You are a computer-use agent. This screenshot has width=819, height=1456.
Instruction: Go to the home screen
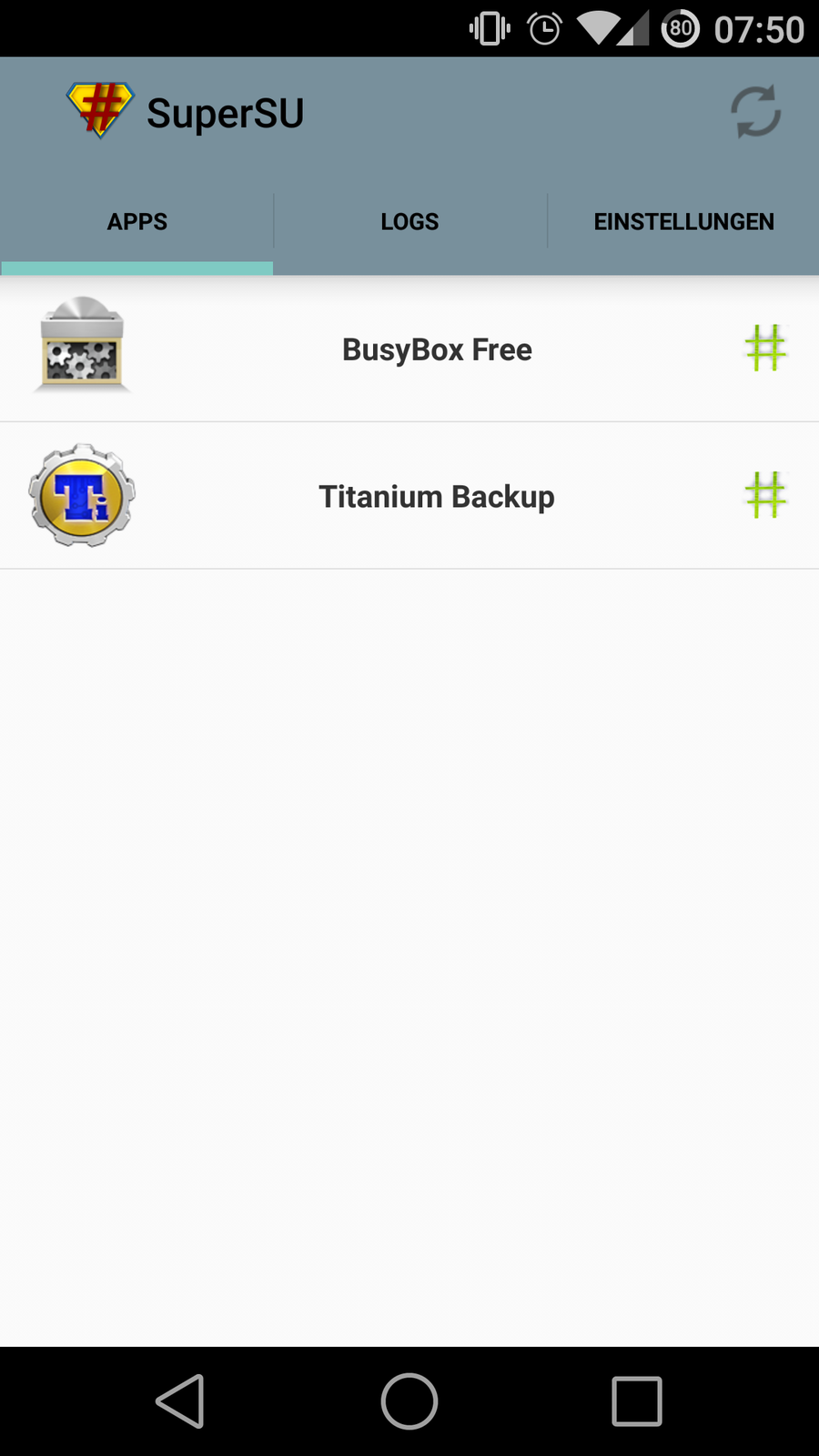coord(409,1400)
